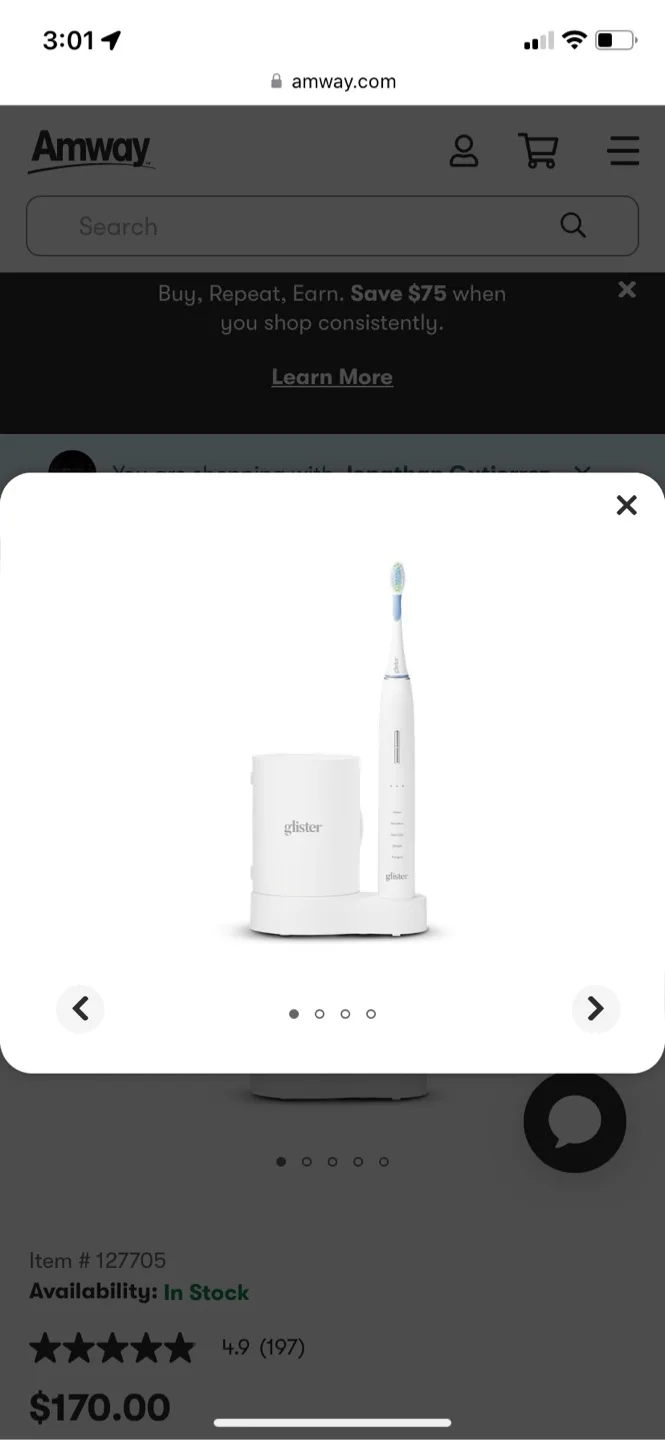The image size is (665, 1440).
Task: Jump to the second image dot
Action: 319,1014
